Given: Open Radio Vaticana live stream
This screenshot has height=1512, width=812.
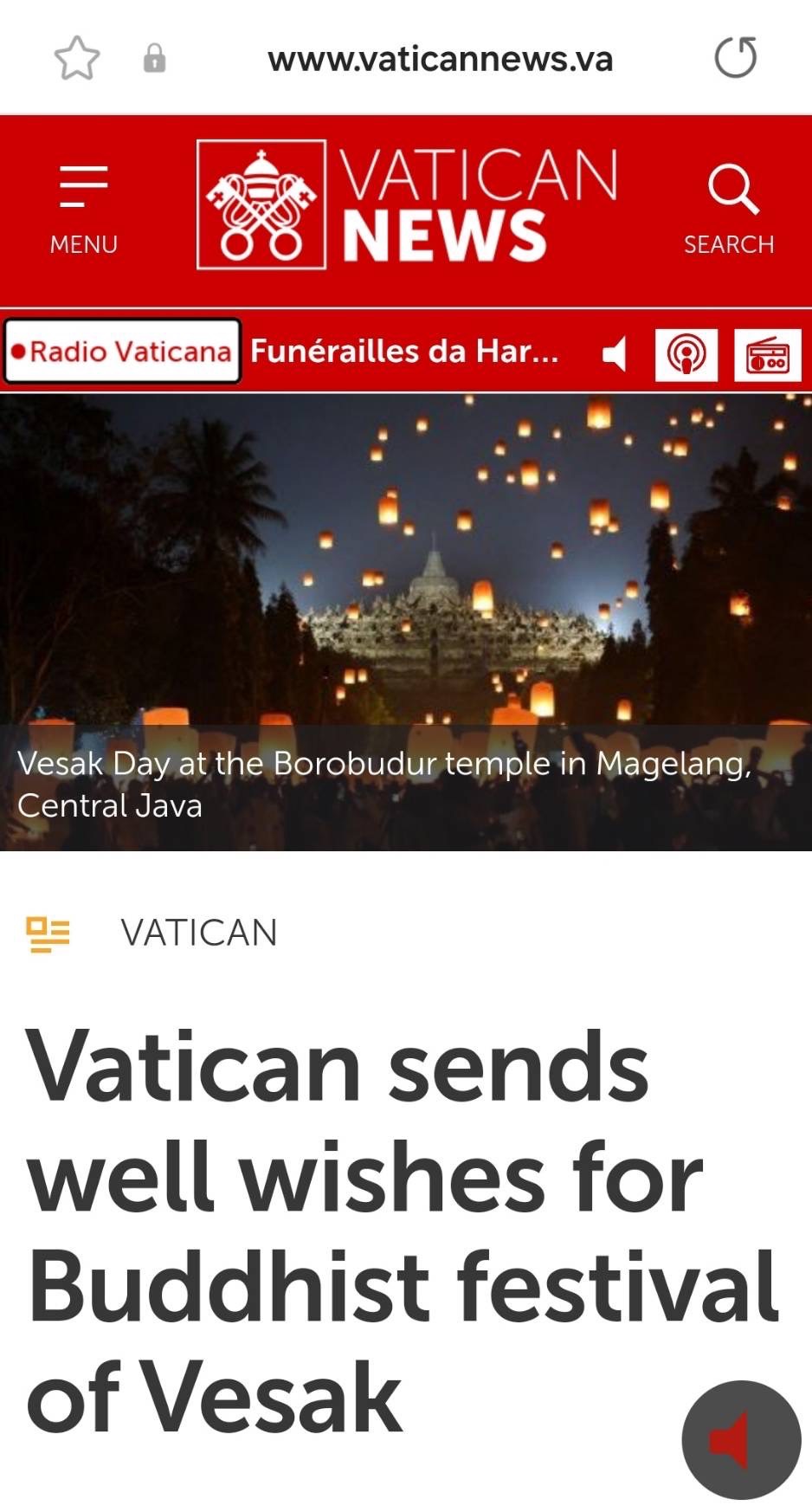Looking at the screenshot, I should click(122, 352).
